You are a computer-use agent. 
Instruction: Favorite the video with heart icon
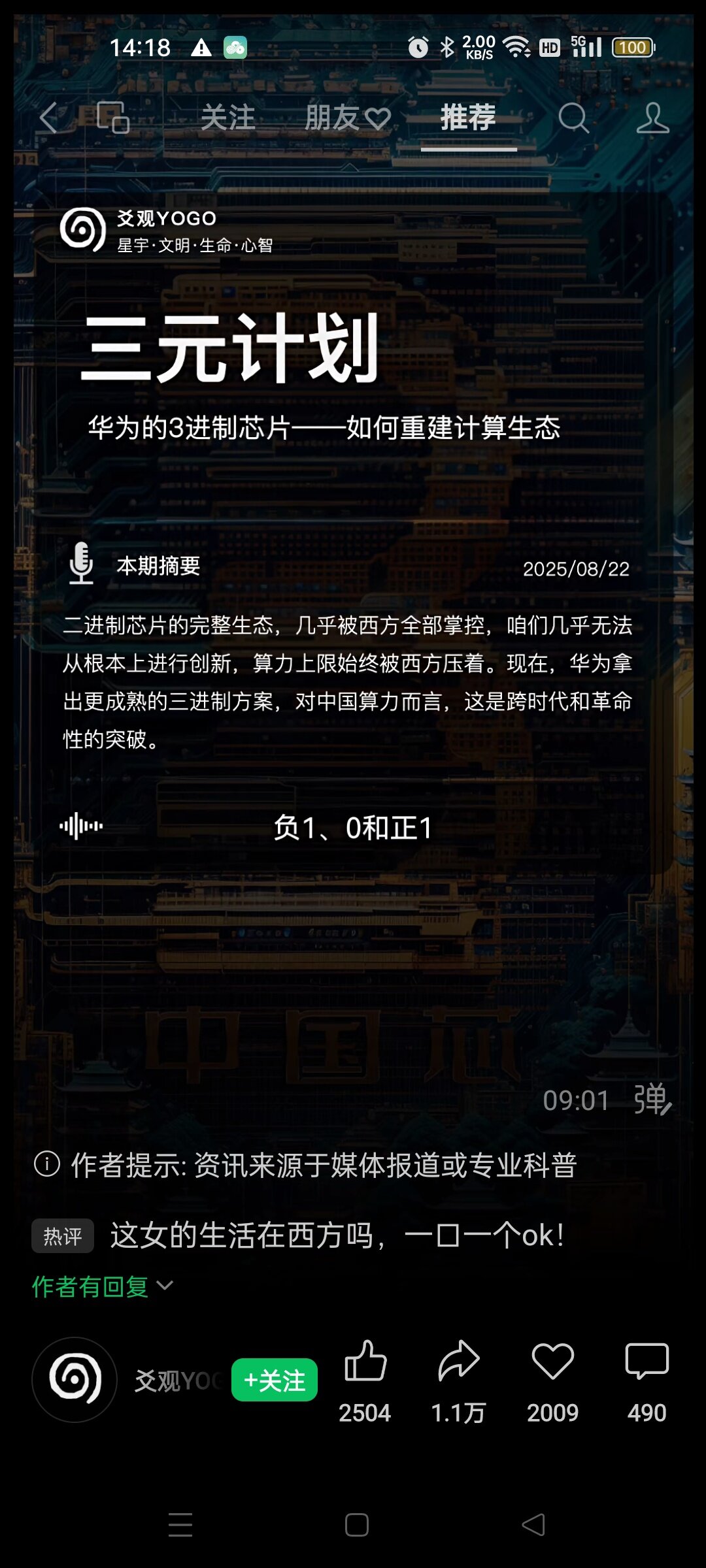(x=552, y=1362)
